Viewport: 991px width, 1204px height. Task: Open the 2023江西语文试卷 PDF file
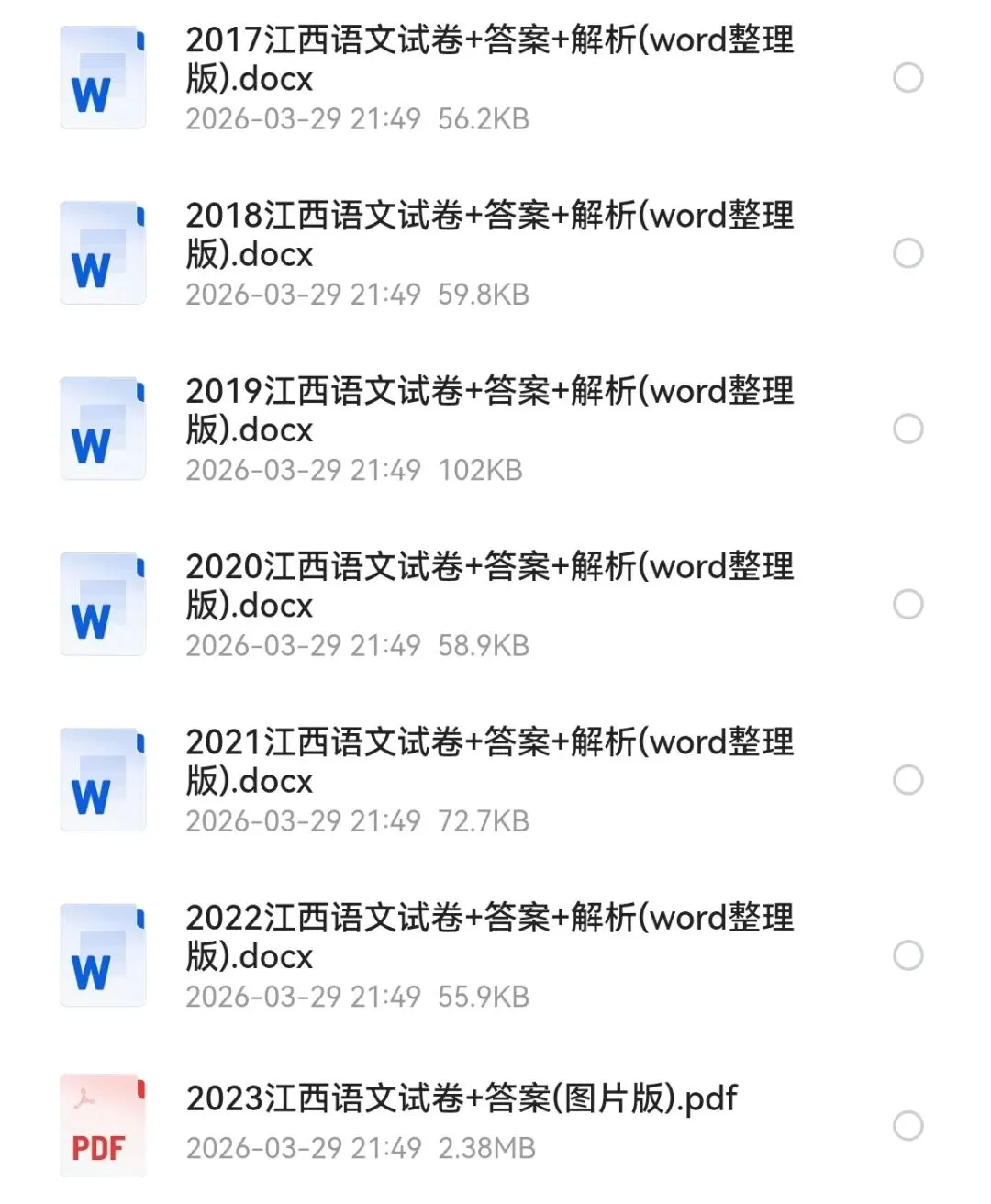click(x=462, y=1098)
